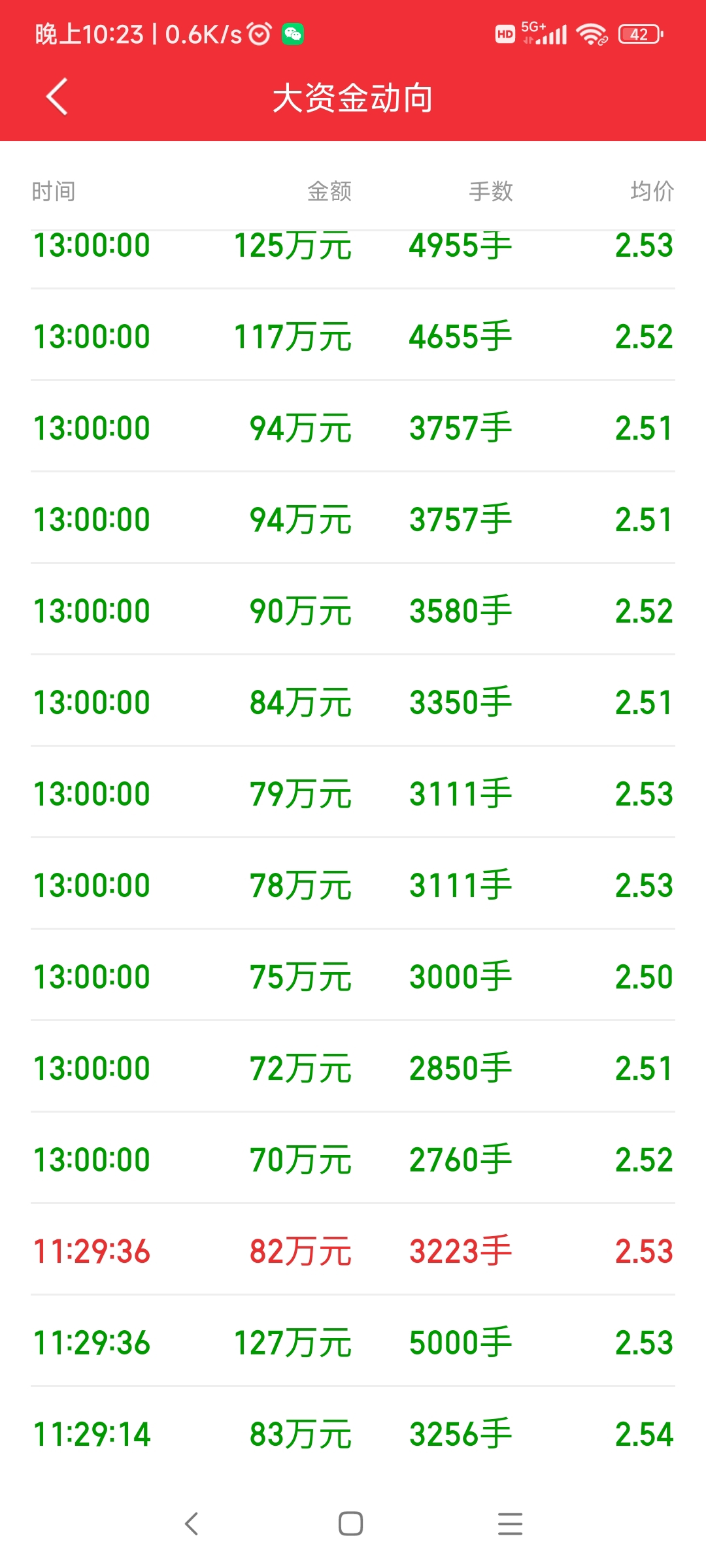Tap the system back navigation button

point(192,1524)
